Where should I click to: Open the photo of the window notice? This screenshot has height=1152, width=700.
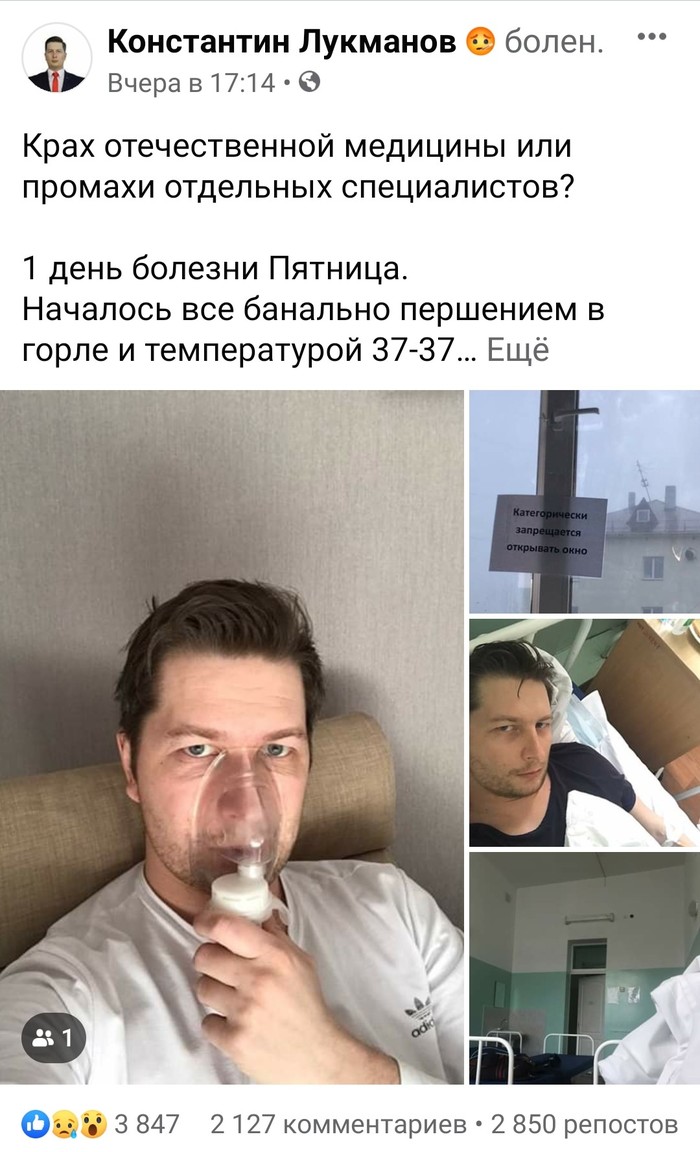pyautogui.click(x=584, y=502)
